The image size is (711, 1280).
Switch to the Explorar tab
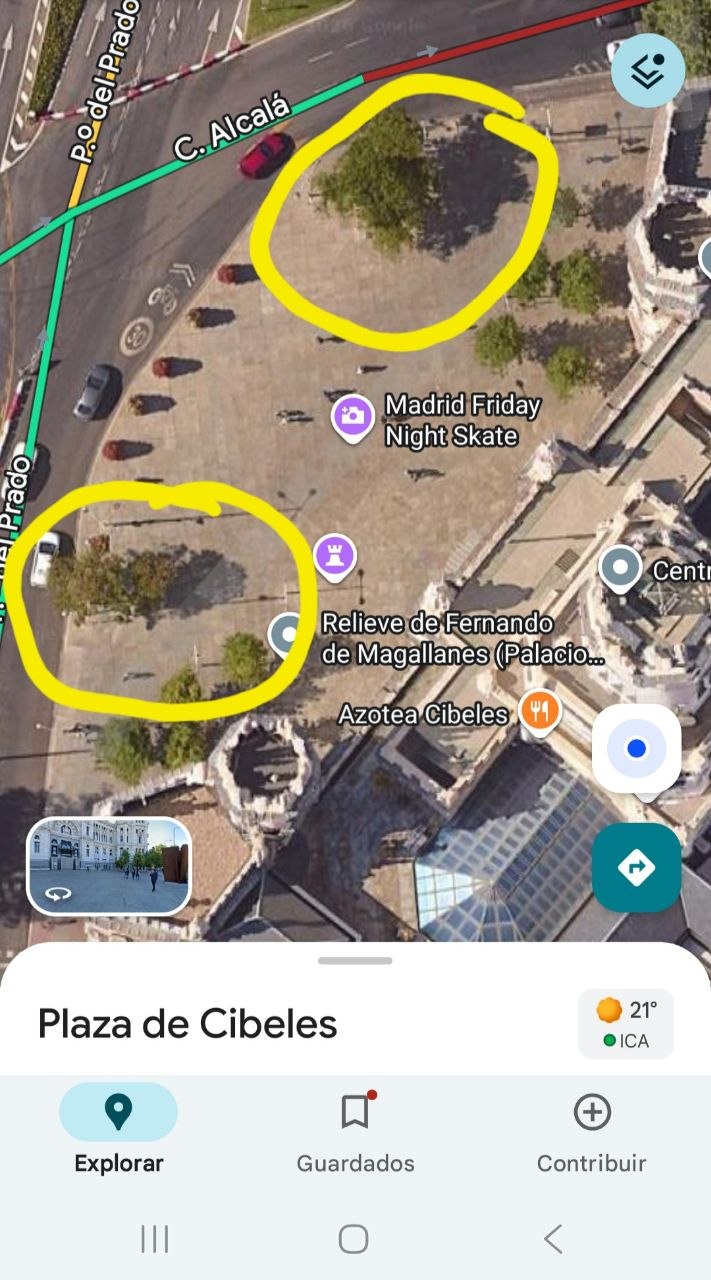point(118,1129)
